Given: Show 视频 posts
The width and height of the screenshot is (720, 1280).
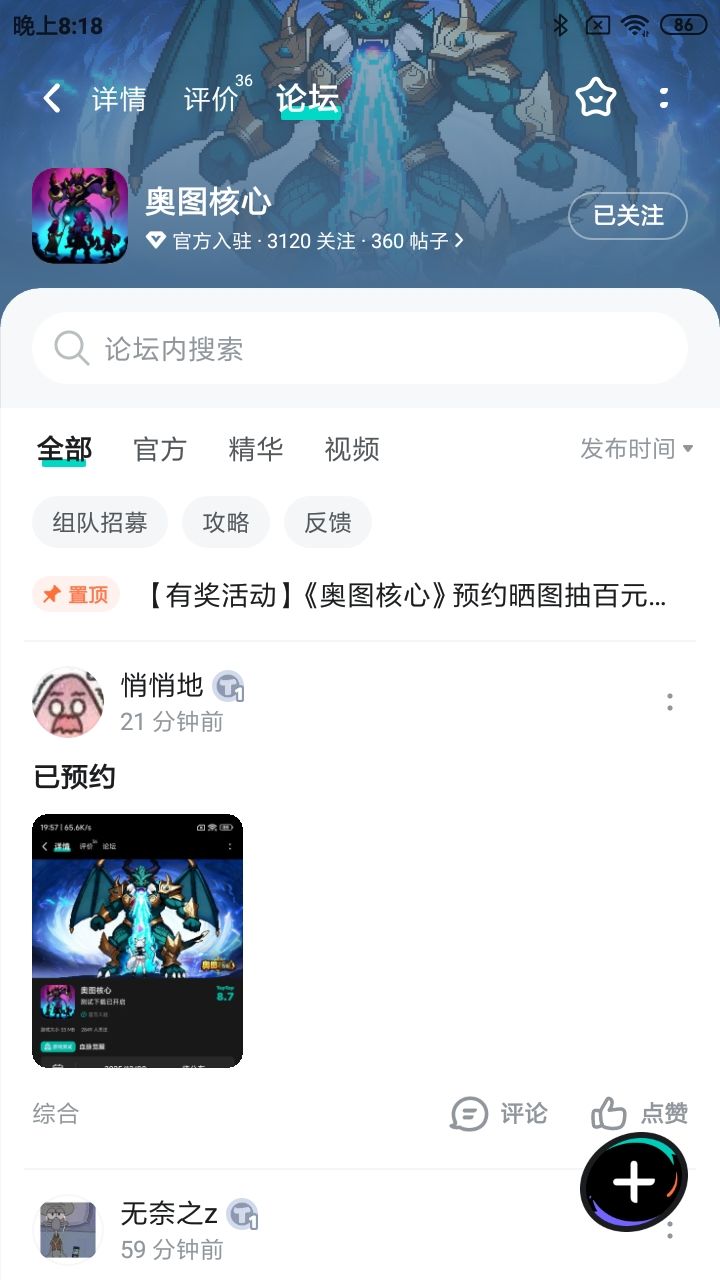Looking at the screenshot, I should 352,449.
